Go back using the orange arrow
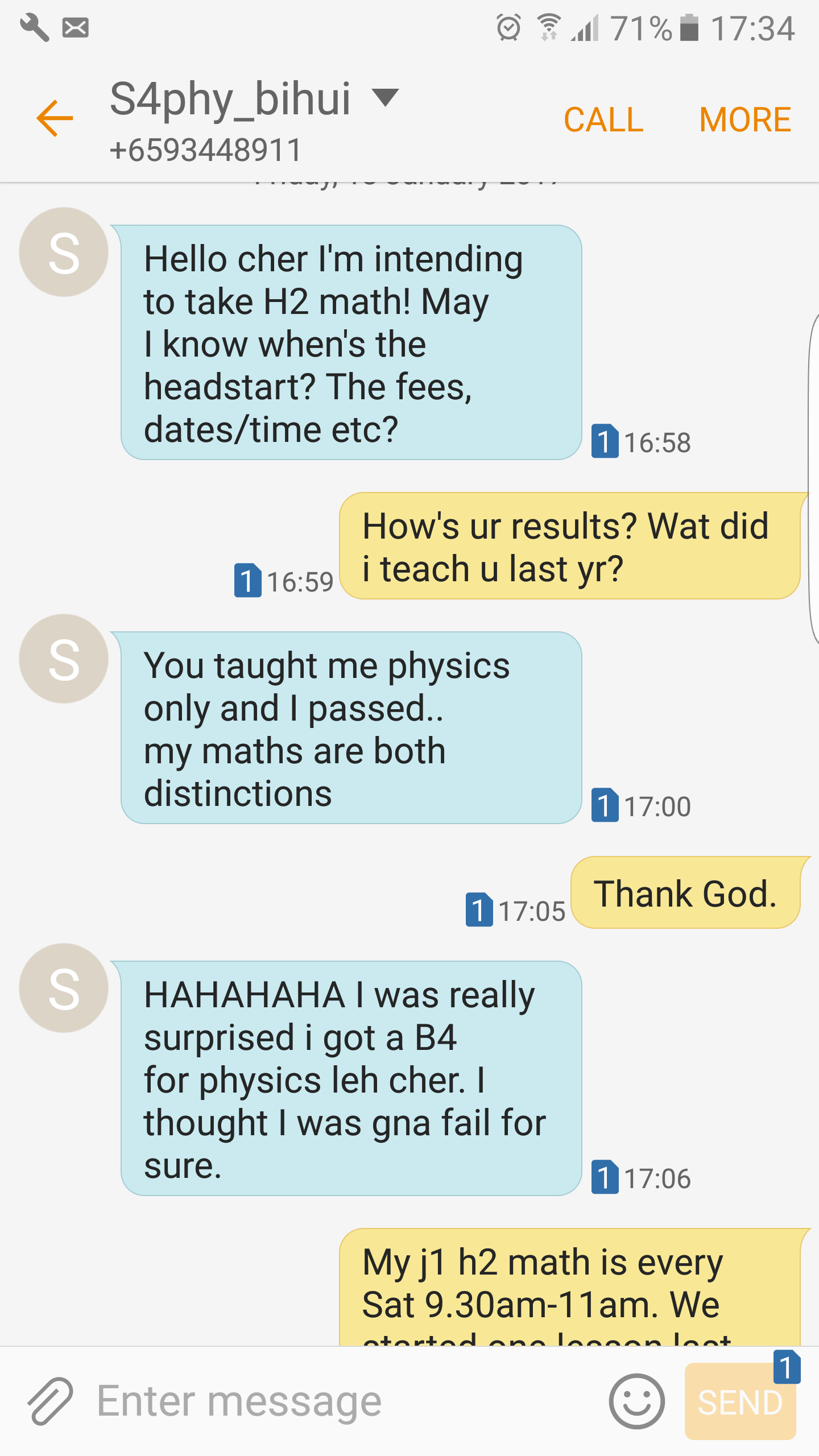819x1456 pixels. click(x=55, y=118)
